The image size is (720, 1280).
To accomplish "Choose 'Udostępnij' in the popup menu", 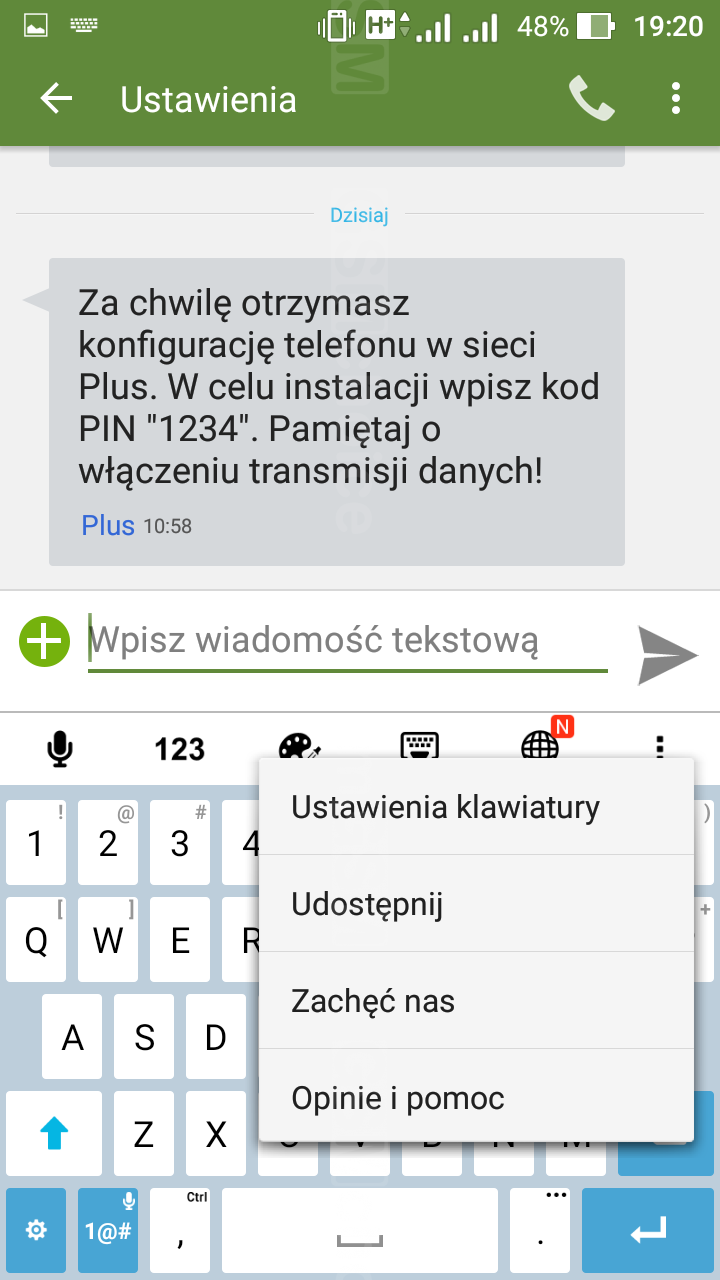I will [x=367, y=904].
